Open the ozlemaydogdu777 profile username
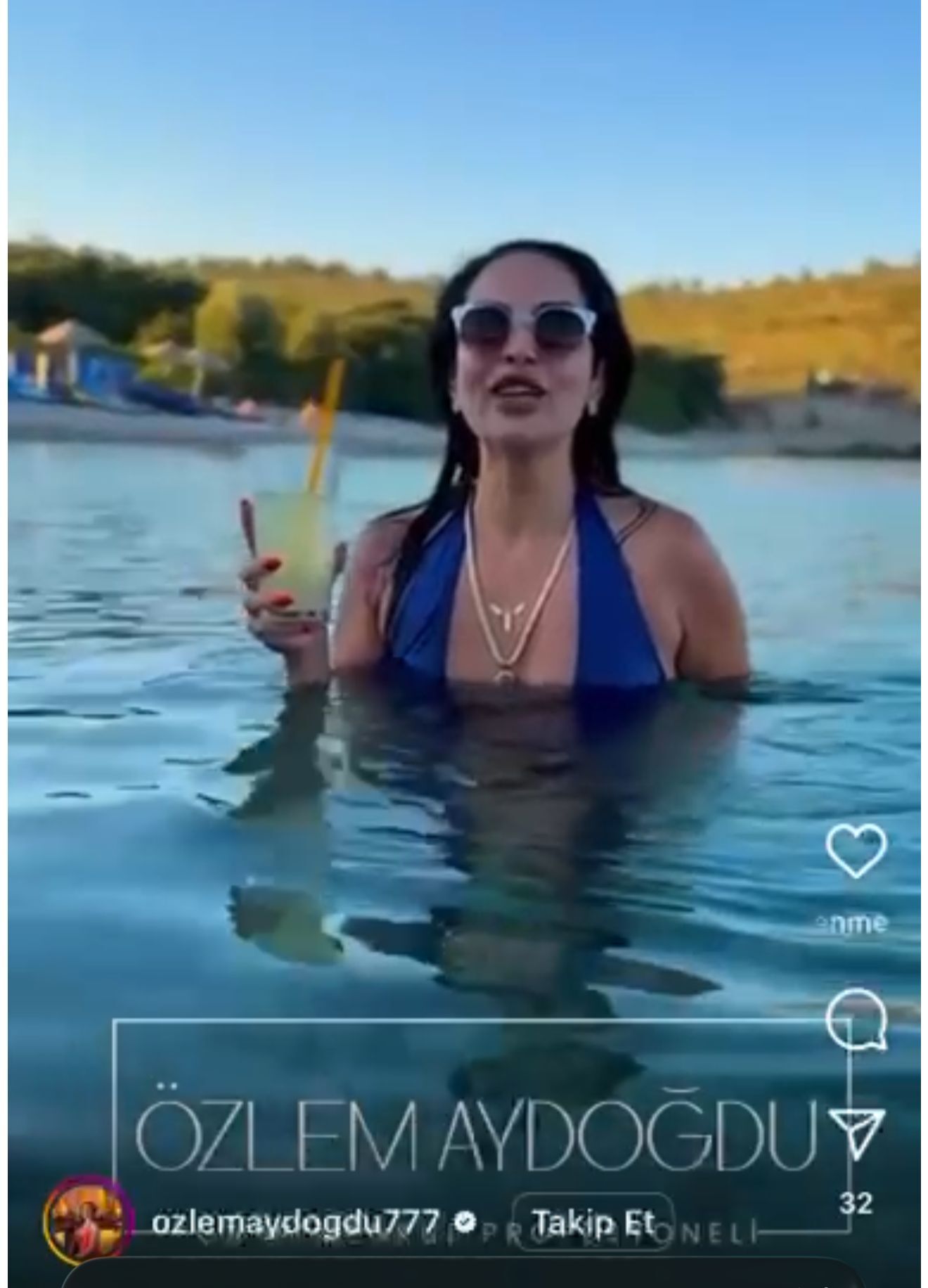Image resolution: width=928 pixels, height=1288 pixels. (295, 1223)
